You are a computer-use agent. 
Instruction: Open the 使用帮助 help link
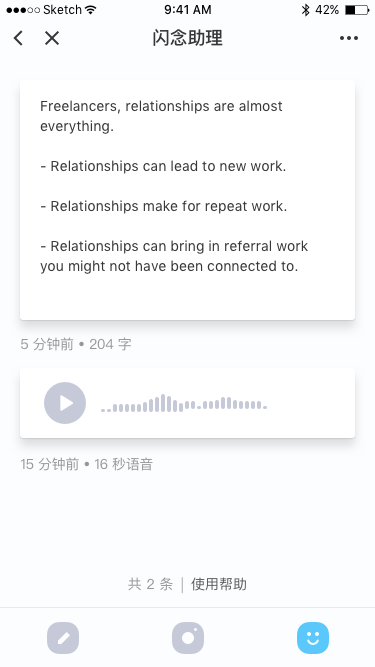pos(219,584)
